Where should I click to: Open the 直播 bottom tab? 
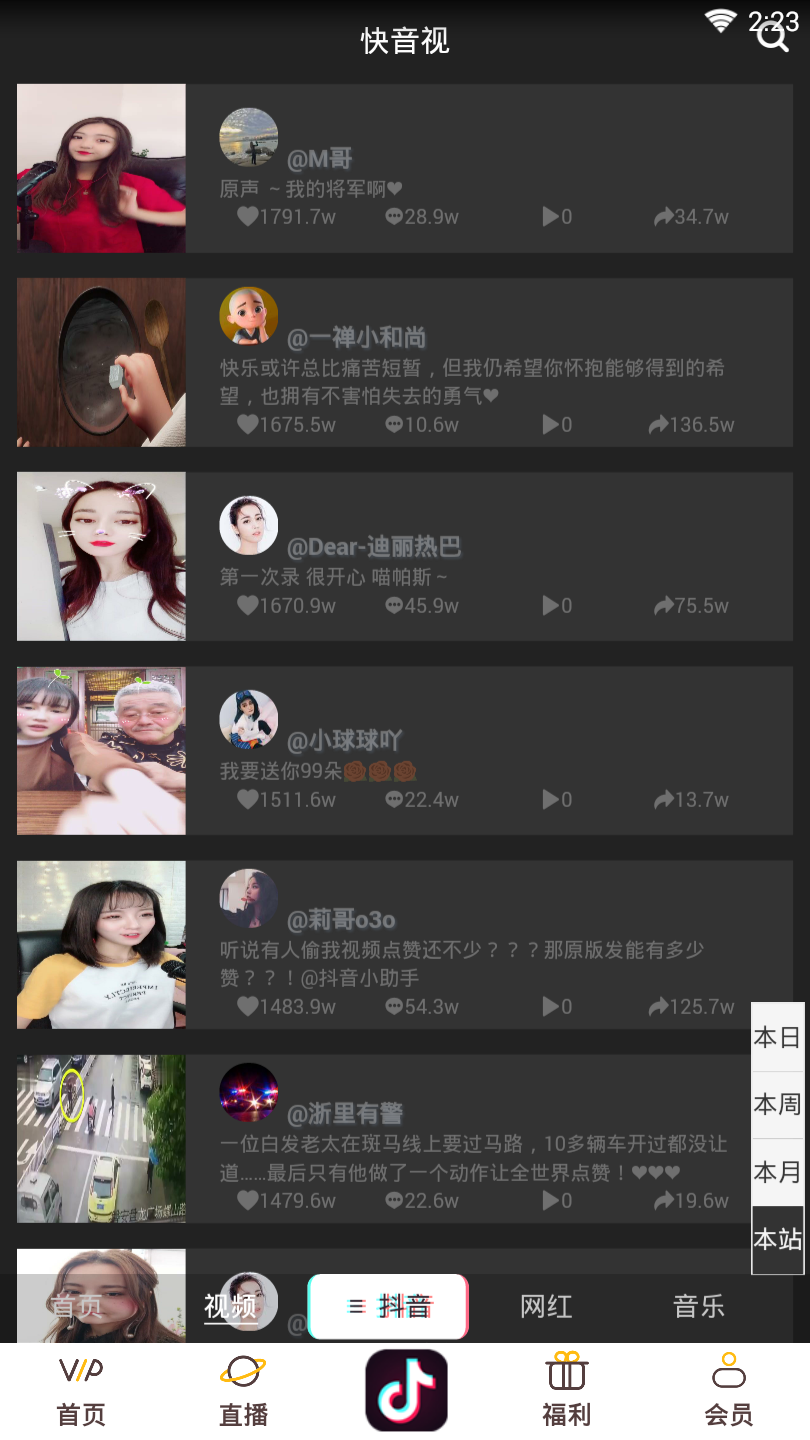pos(243,1390)
